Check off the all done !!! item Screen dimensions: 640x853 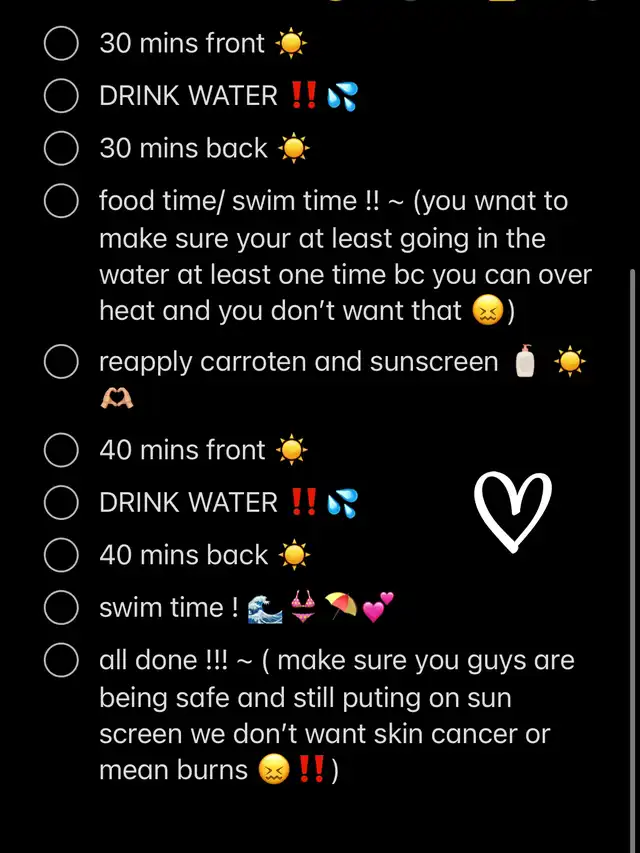click(62, 661)
